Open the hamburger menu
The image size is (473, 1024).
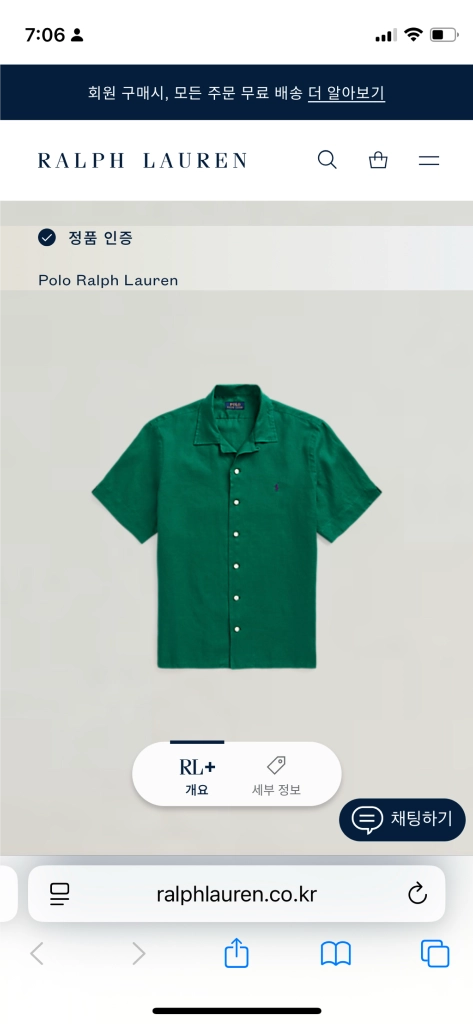429,160
